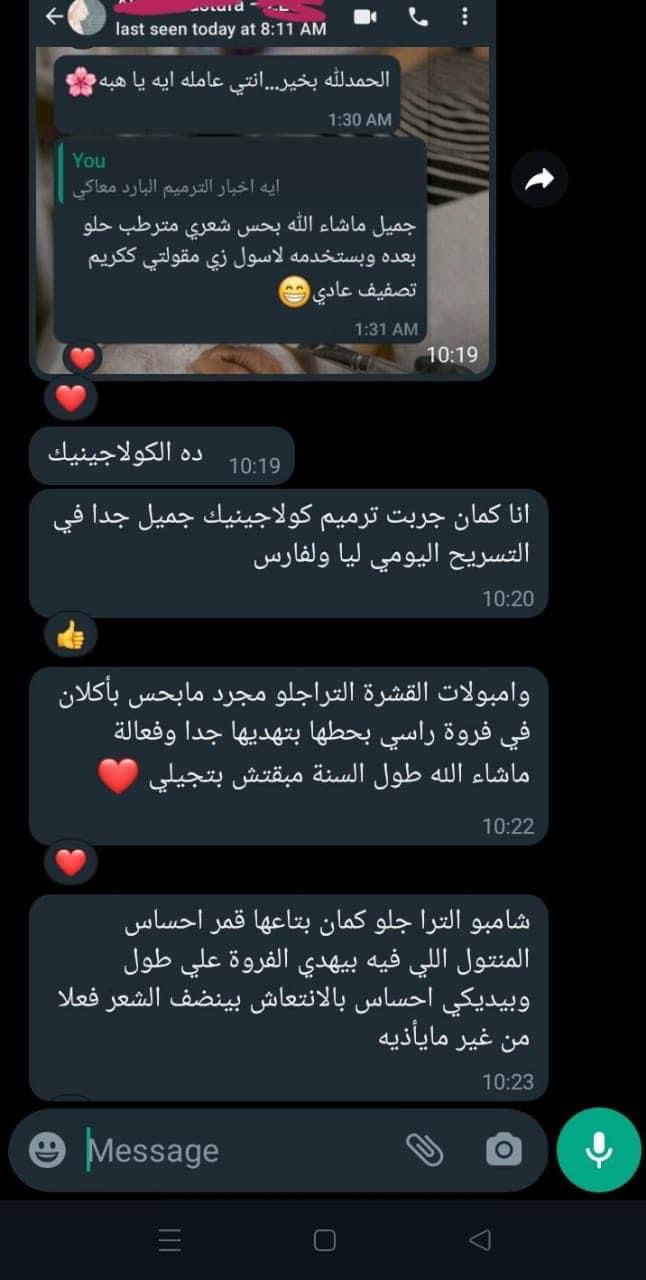Open contact info from the header
646x1280 pixels.
pyautogui.click(x=220, y=22)
